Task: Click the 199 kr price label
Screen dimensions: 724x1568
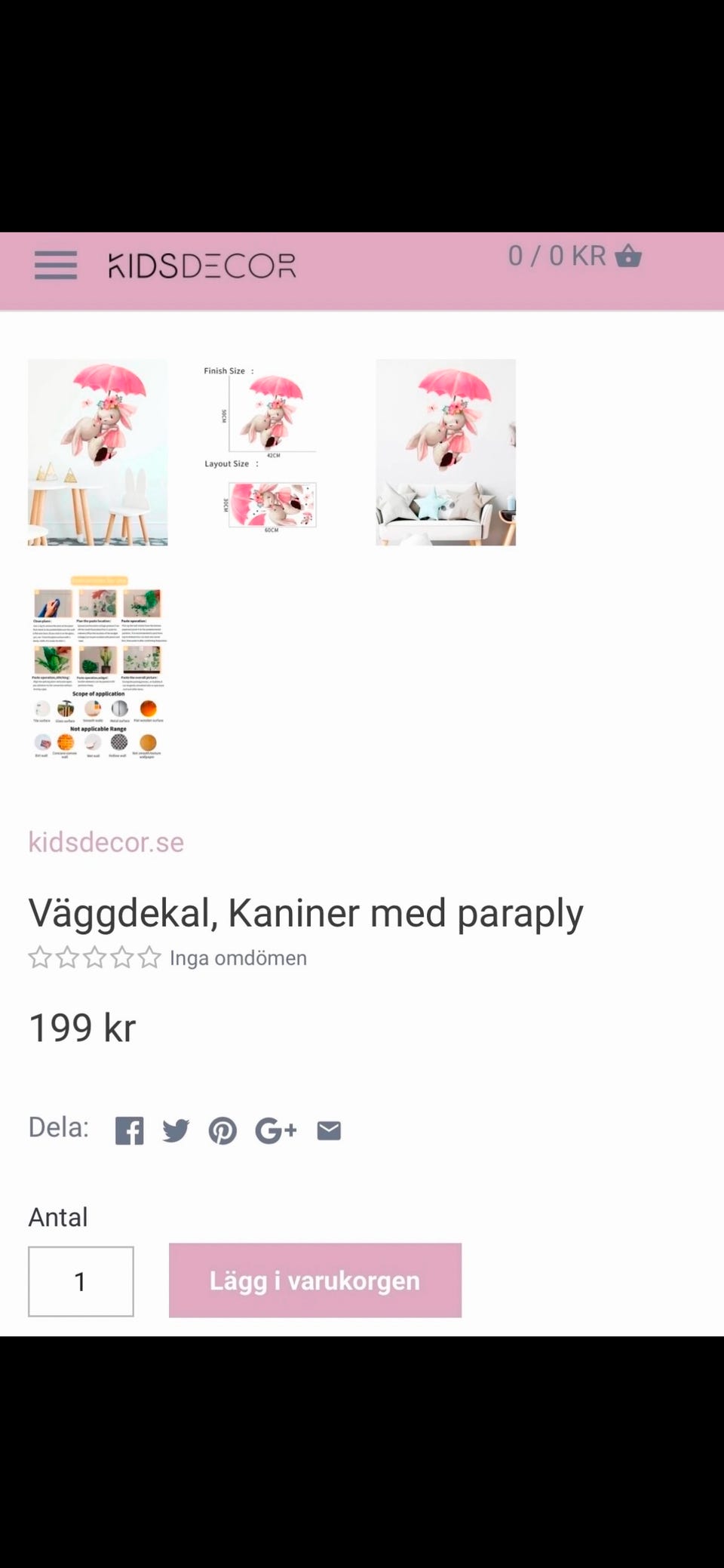Action: 80,1027
